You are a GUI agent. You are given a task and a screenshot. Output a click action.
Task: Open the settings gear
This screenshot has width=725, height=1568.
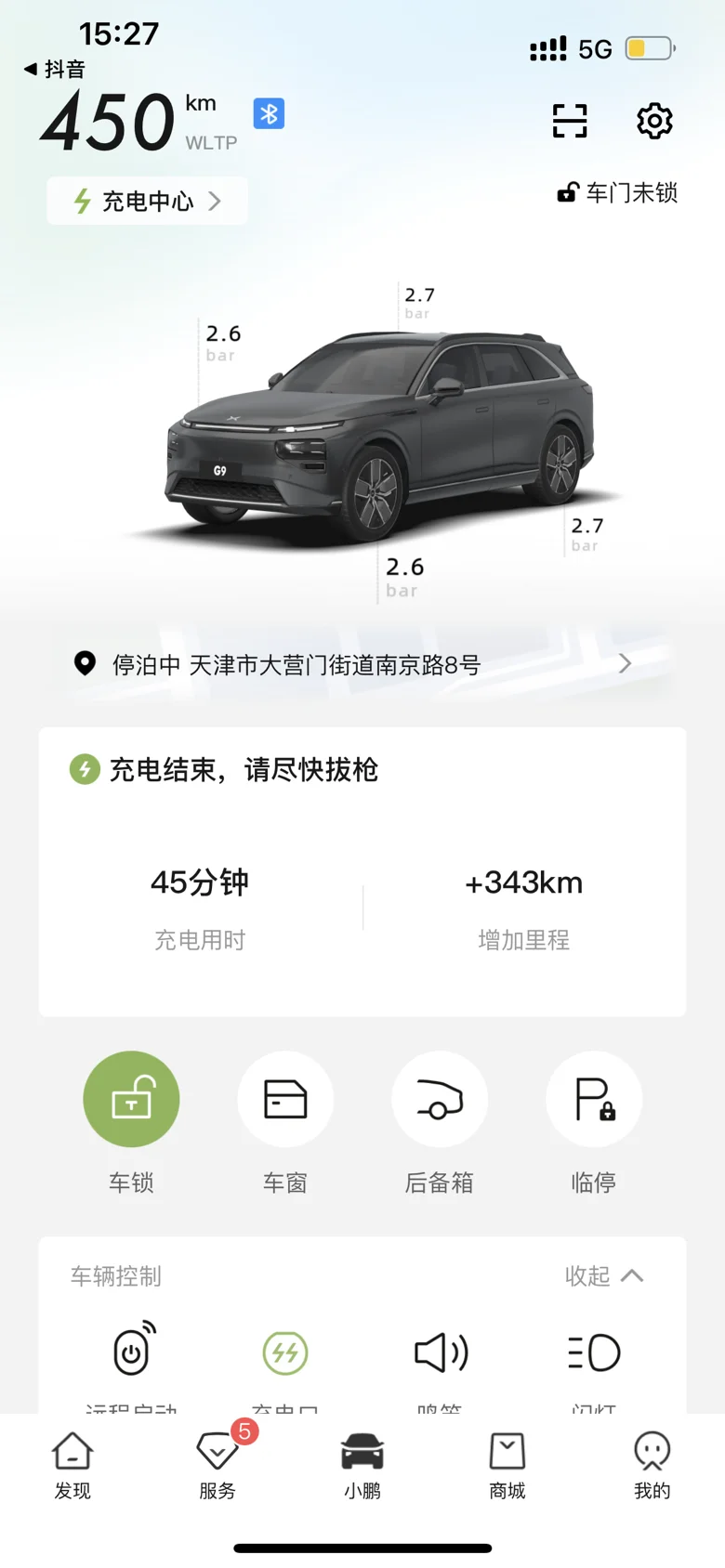click(654, 121)
